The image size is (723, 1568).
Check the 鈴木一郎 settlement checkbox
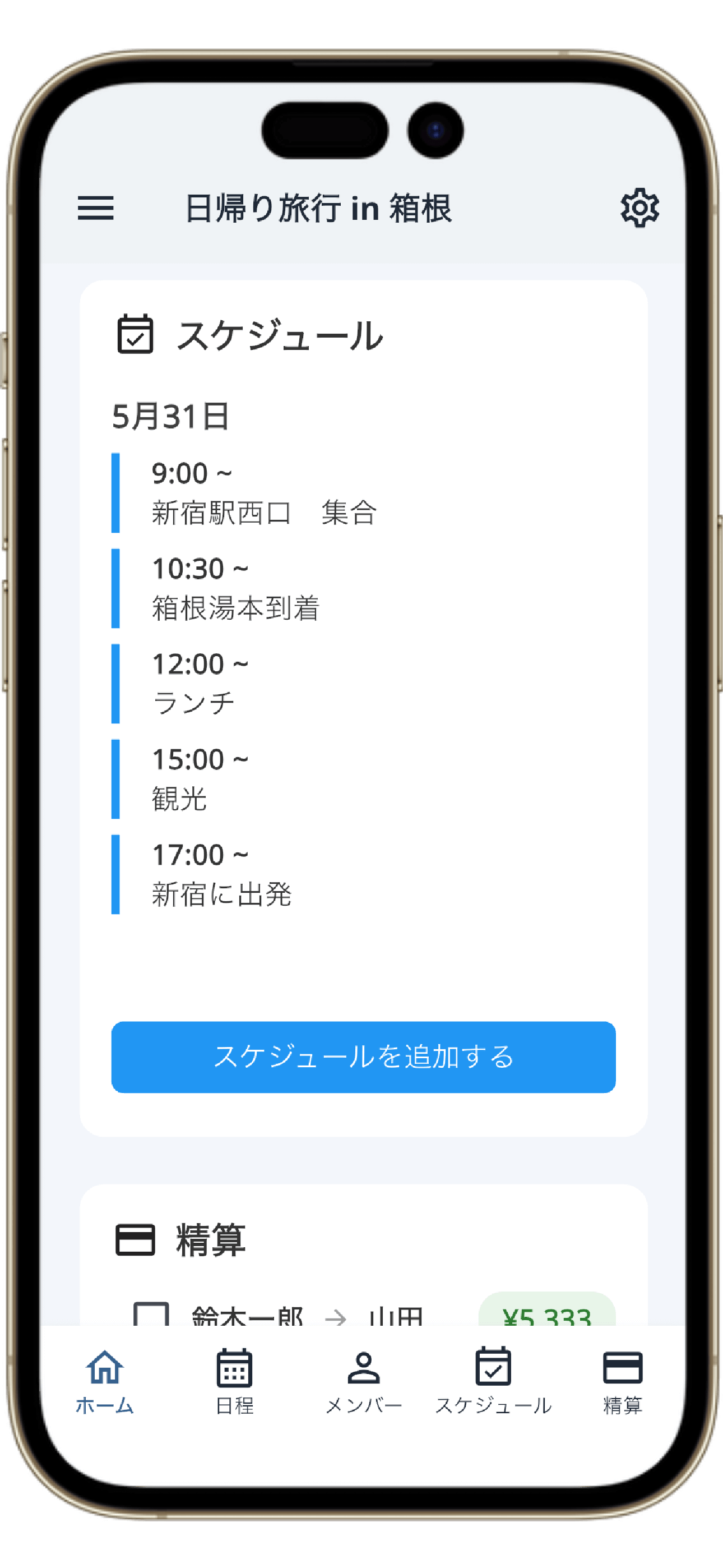[x=151, y=1315]
